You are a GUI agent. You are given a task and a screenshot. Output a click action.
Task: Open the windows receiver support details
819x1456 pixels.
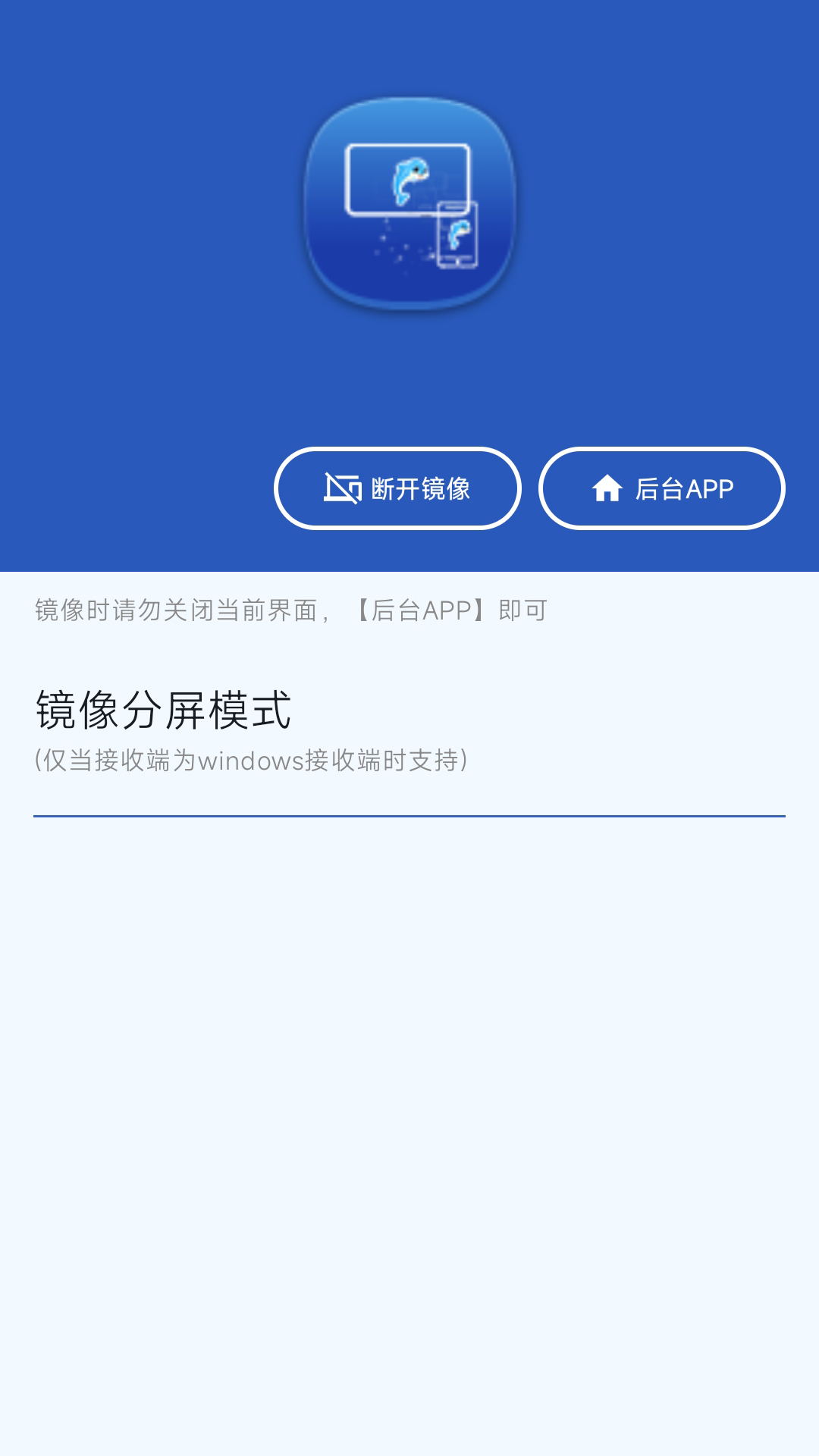(250, 761)
